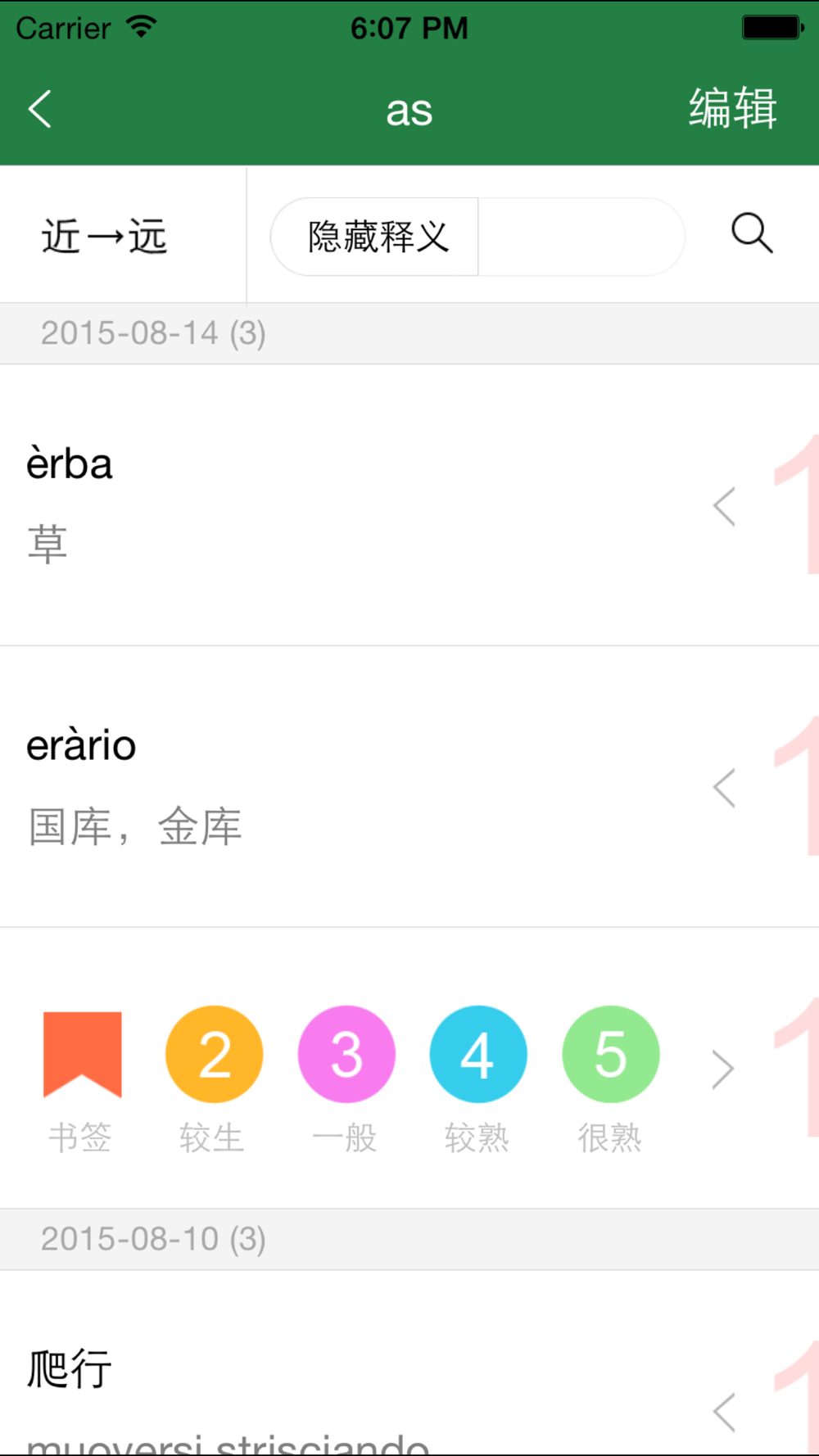Rate the word as 3 一般
819x1456 pixels.
[x=346, y=1080]
